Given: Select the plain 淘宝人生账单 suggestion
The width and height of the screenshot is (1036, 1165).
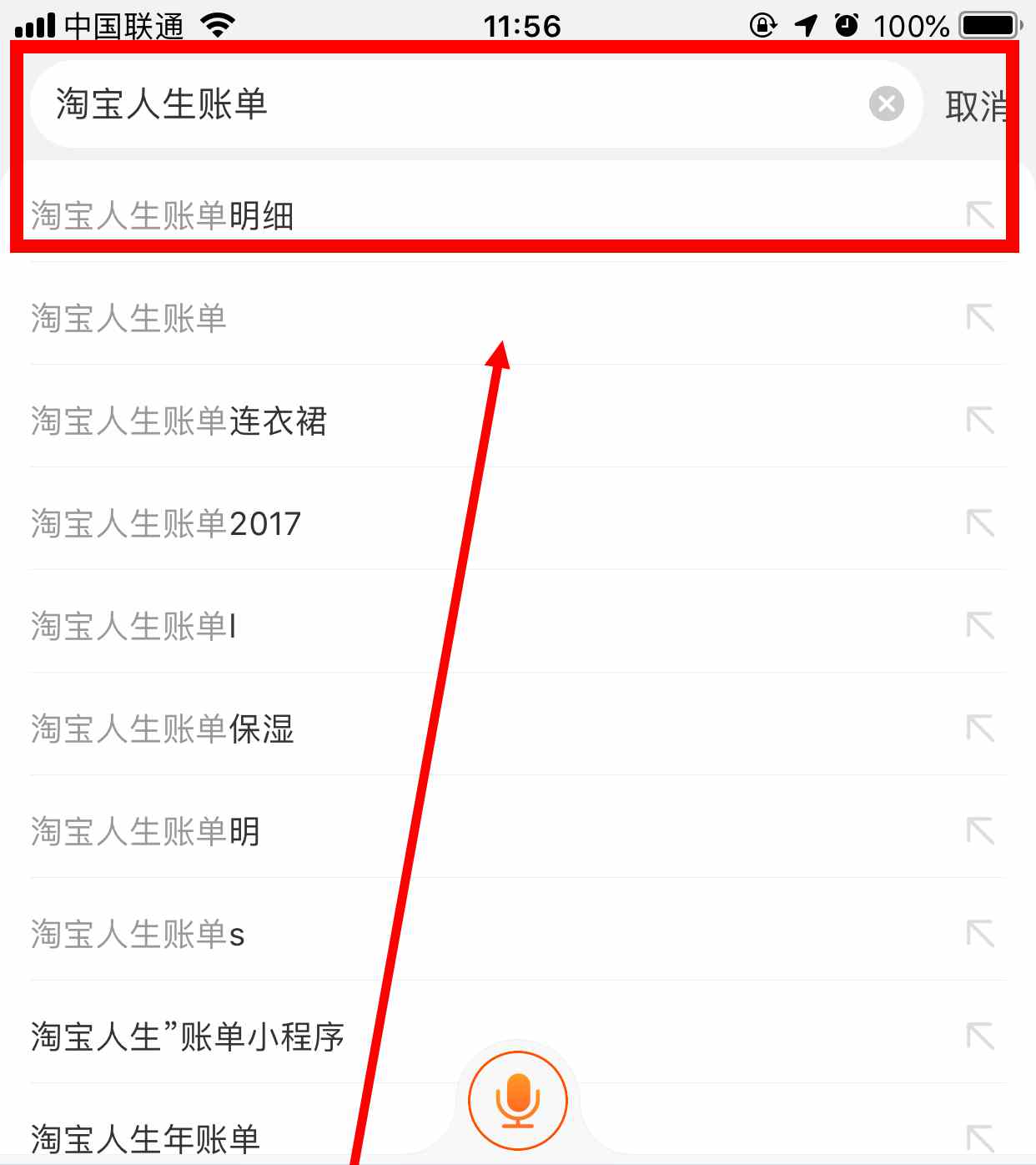Looking at the screenshot, I should click(128, 318).
